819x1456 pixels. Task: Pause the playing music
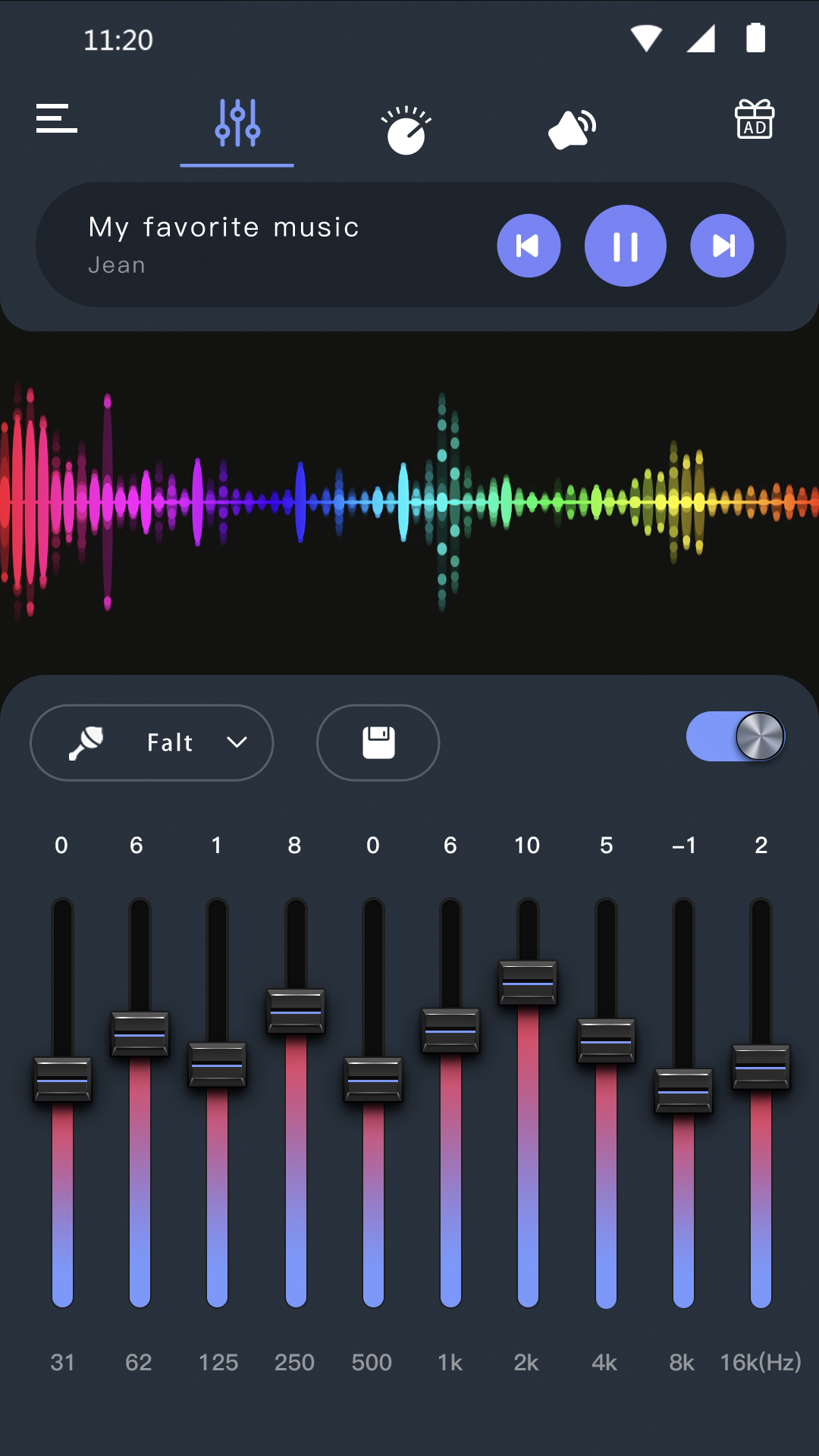point(626,245)
